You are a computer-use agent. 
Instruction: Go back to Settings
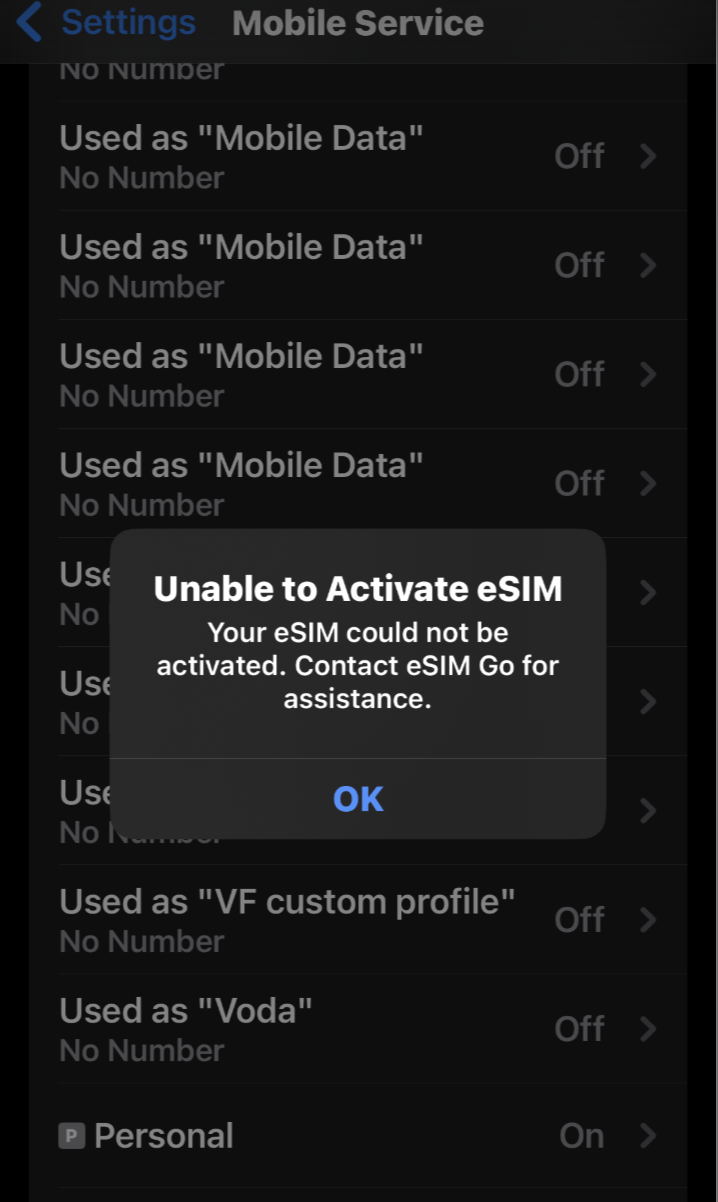click(106, 22)
